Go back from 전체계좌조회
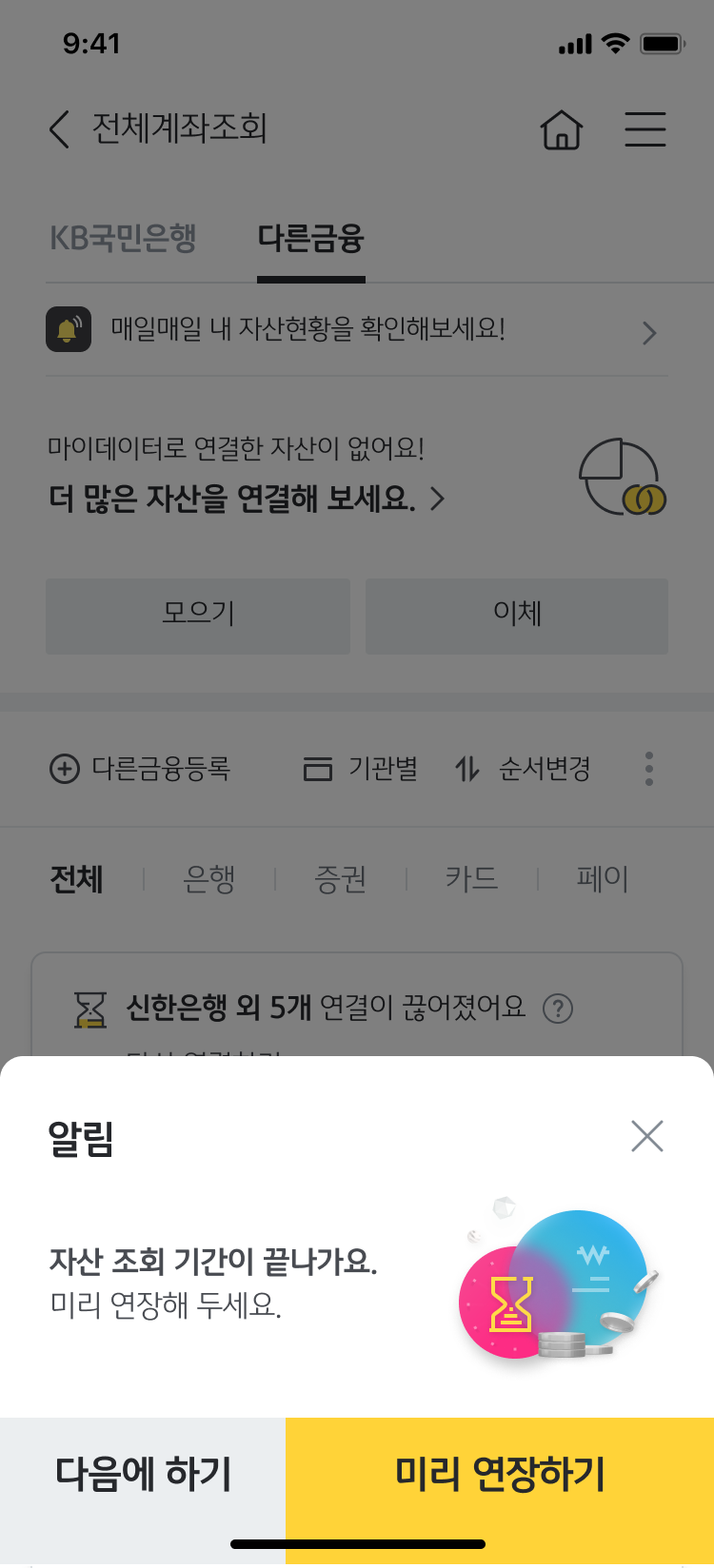Viewport: 714px width, 1568px height. [x=59, y=129]
